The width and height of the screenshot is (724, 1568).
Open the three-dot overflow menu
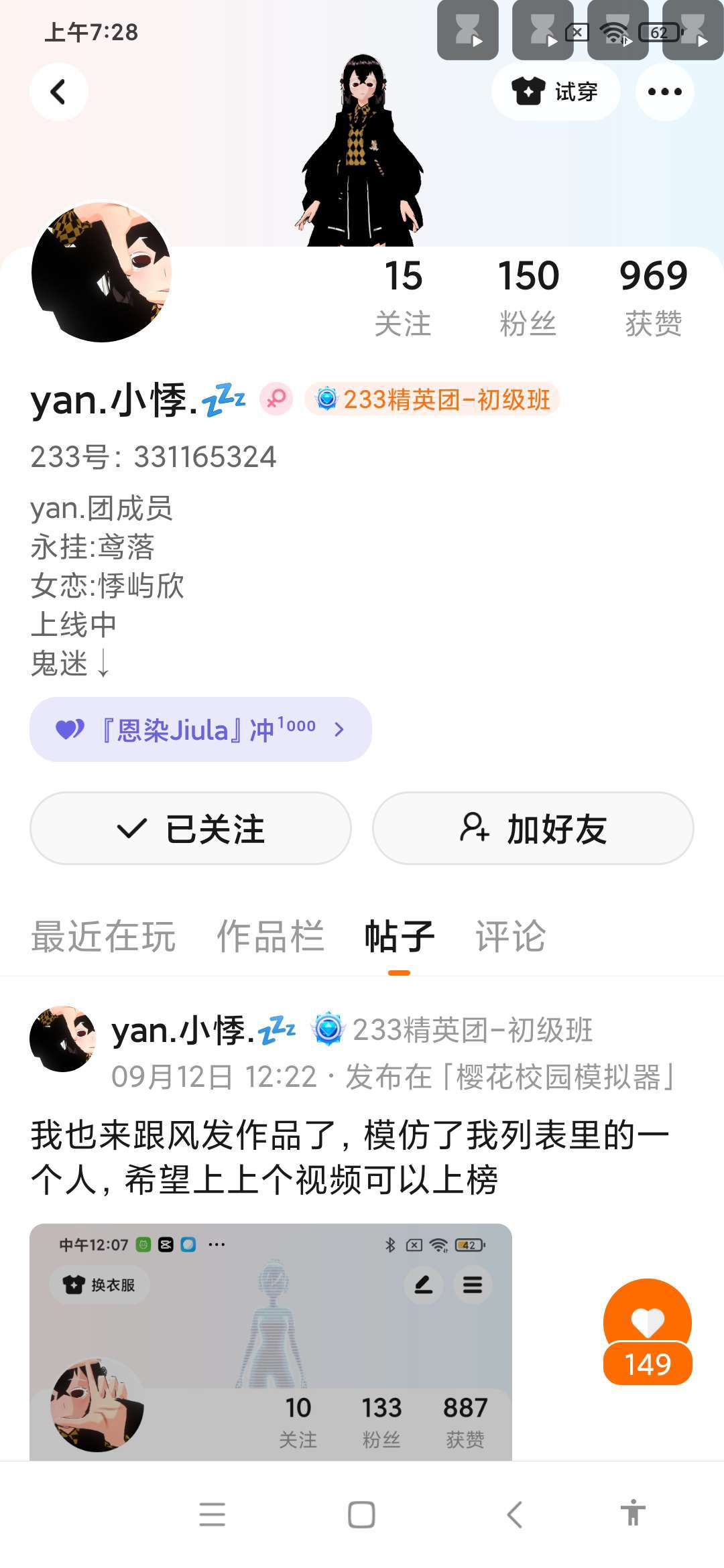pyautogui.click(x=664, y=92)
